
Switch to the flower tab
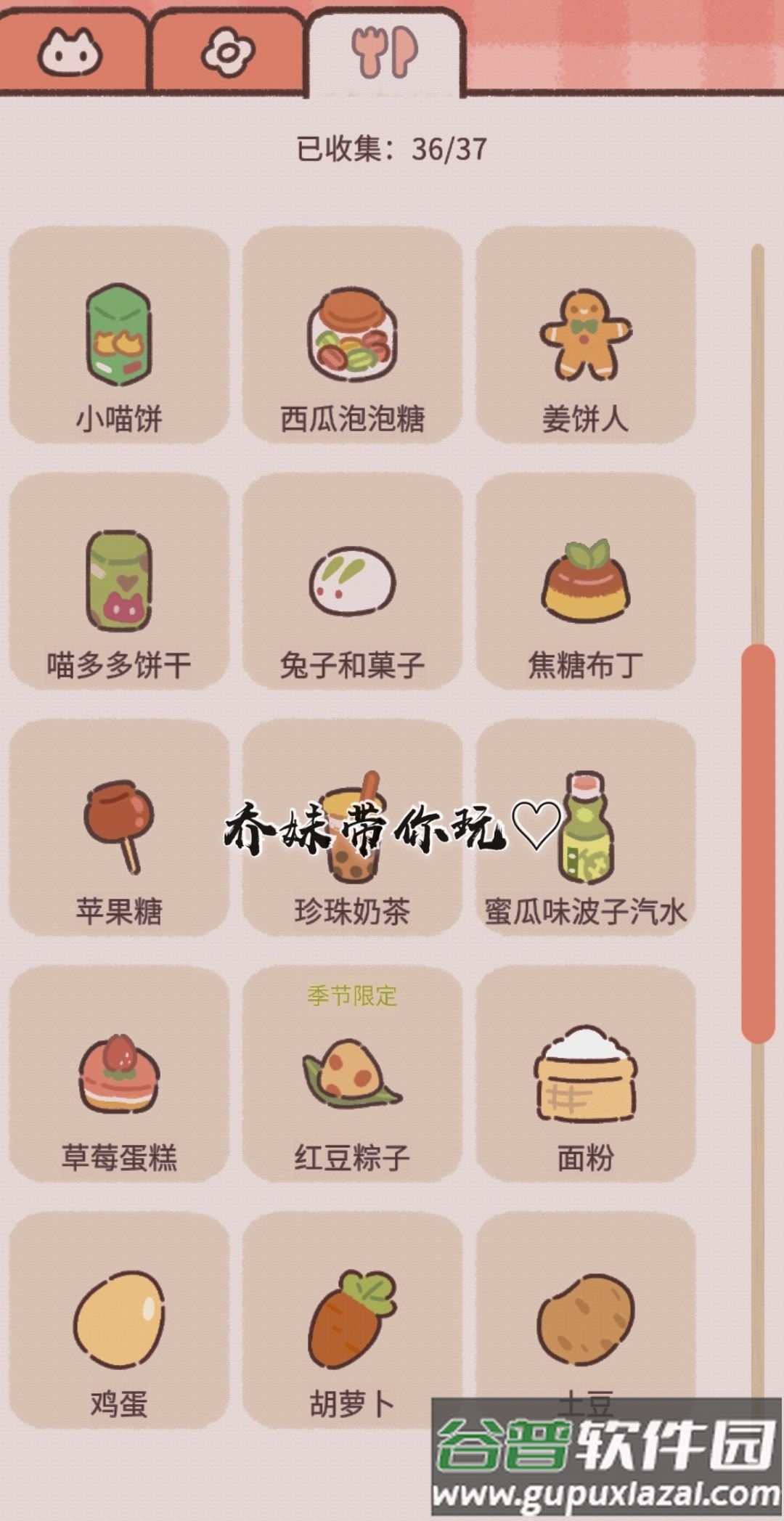(228, 51)
